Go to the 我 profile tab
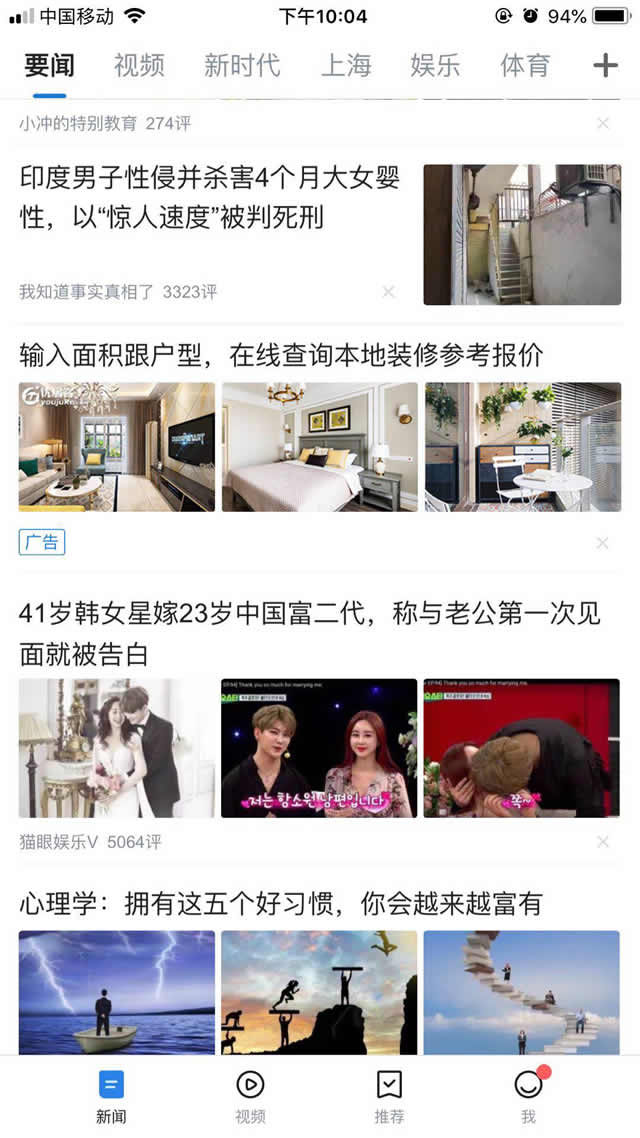This screenshot has width=640, height=1138. tap(528, 1096)
